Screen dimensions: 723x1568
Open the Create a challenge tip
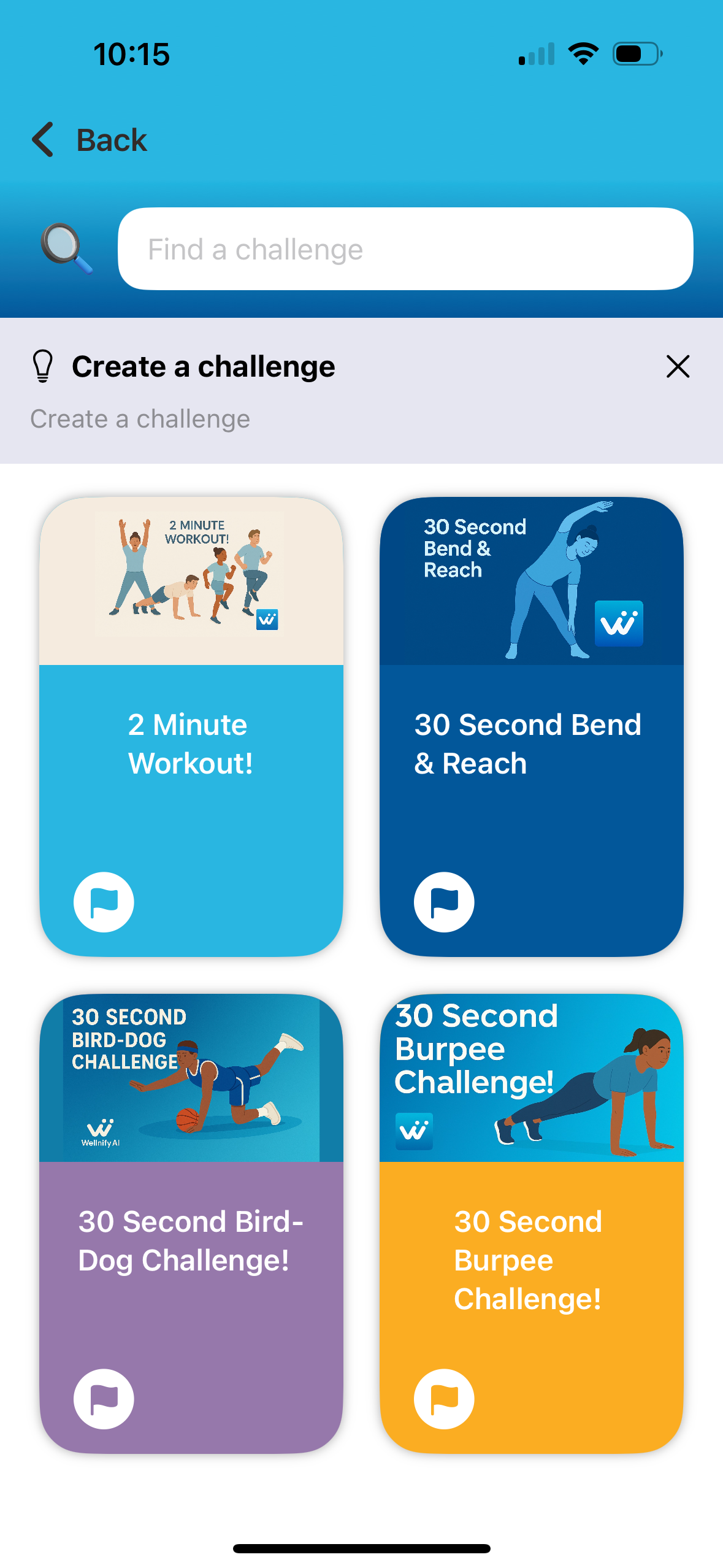202,367
